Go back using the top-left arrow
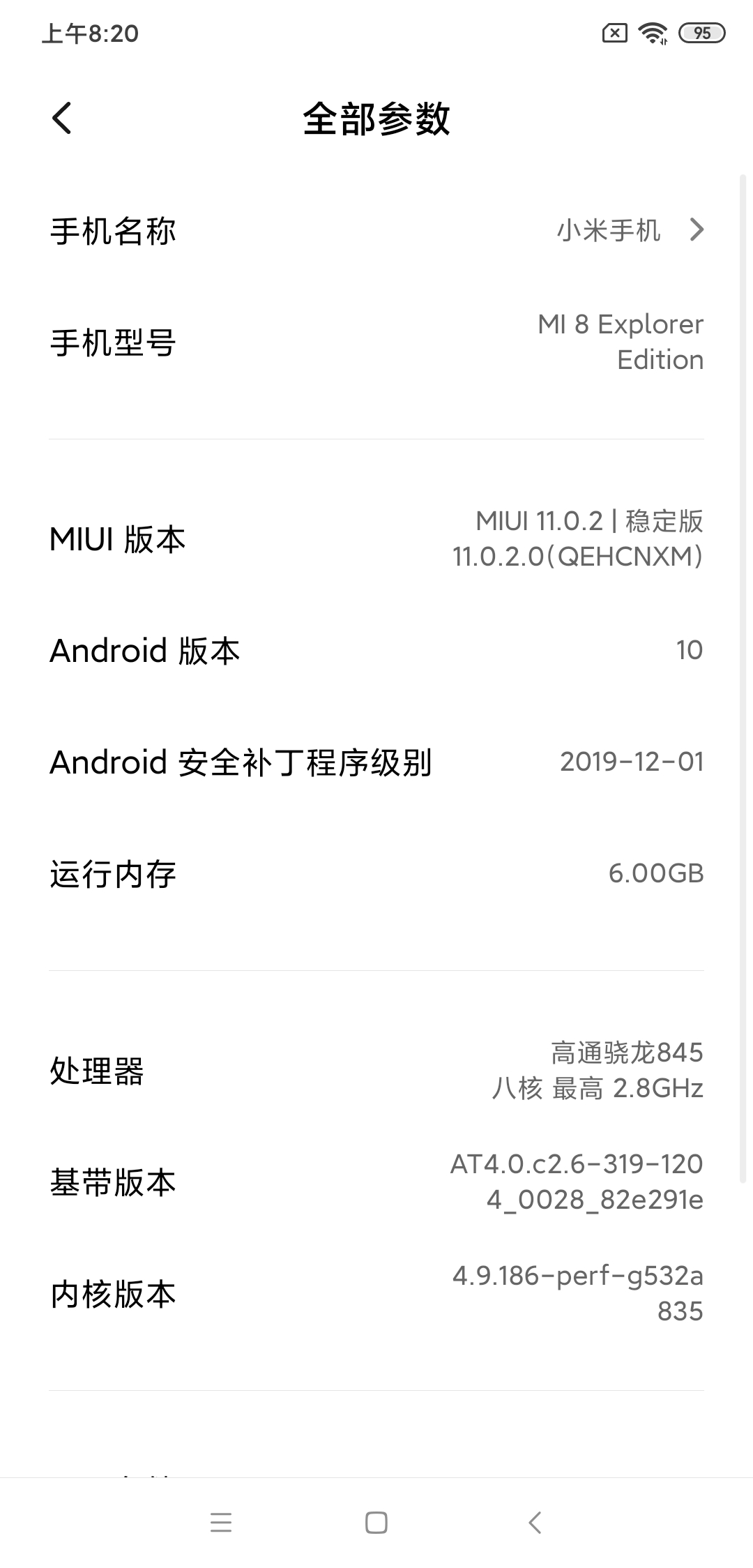 coord(62,118)
